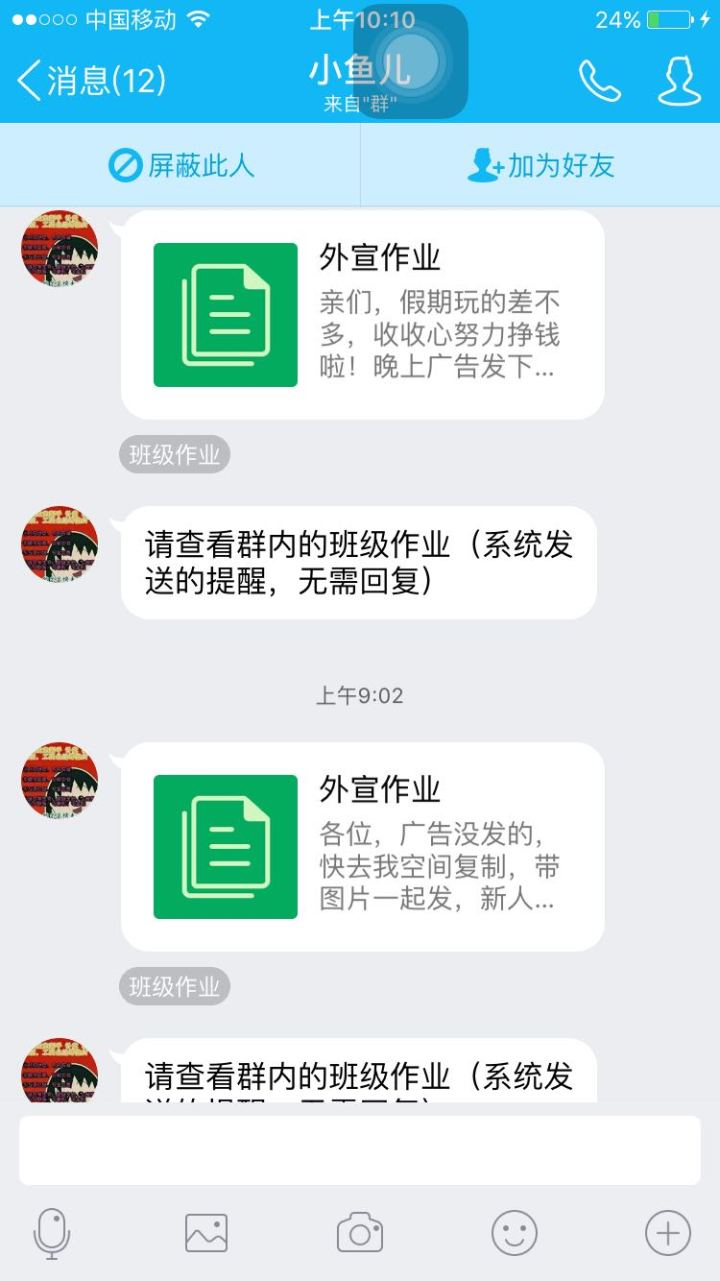Focus the message input box
Viewport: 720px width, 1281px height.
click(x=360, y=1150)
